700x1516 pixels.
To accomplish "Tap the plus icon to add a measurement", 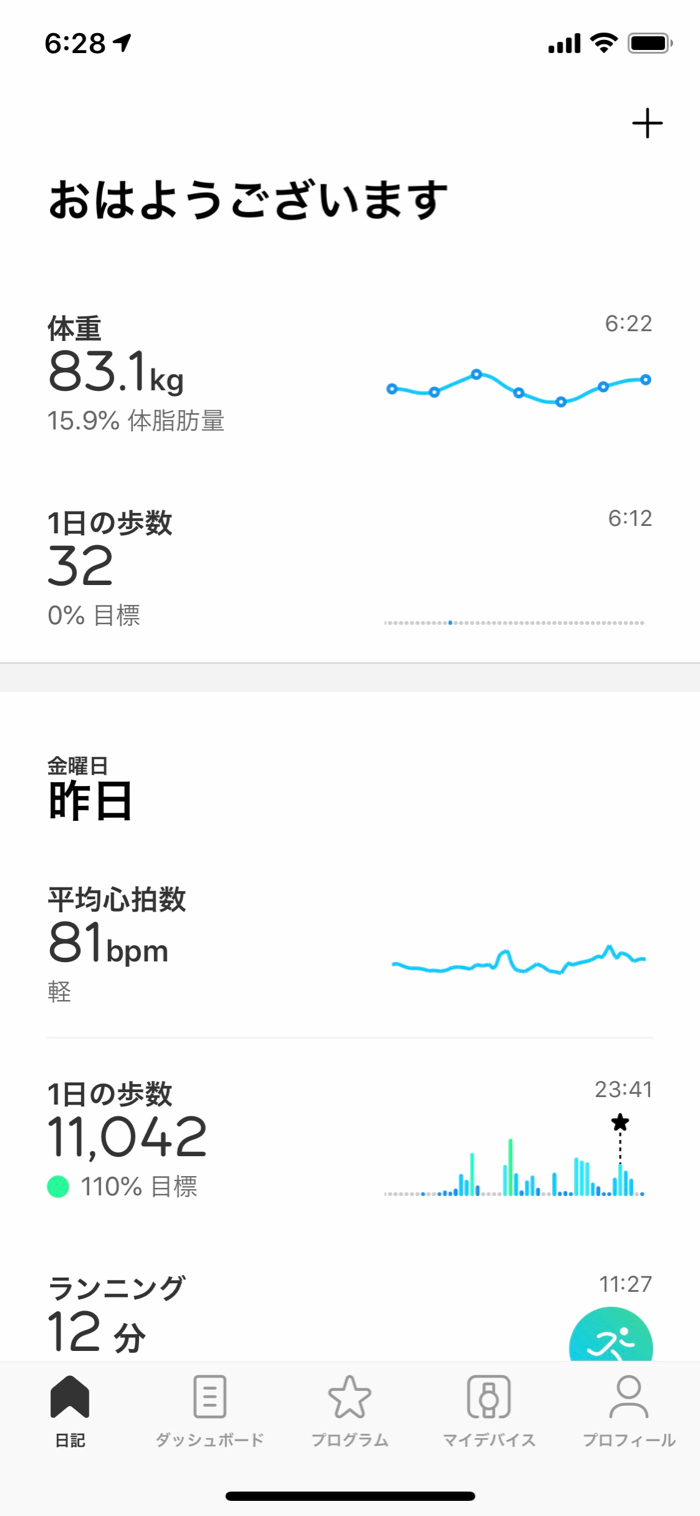I will 647,124.
